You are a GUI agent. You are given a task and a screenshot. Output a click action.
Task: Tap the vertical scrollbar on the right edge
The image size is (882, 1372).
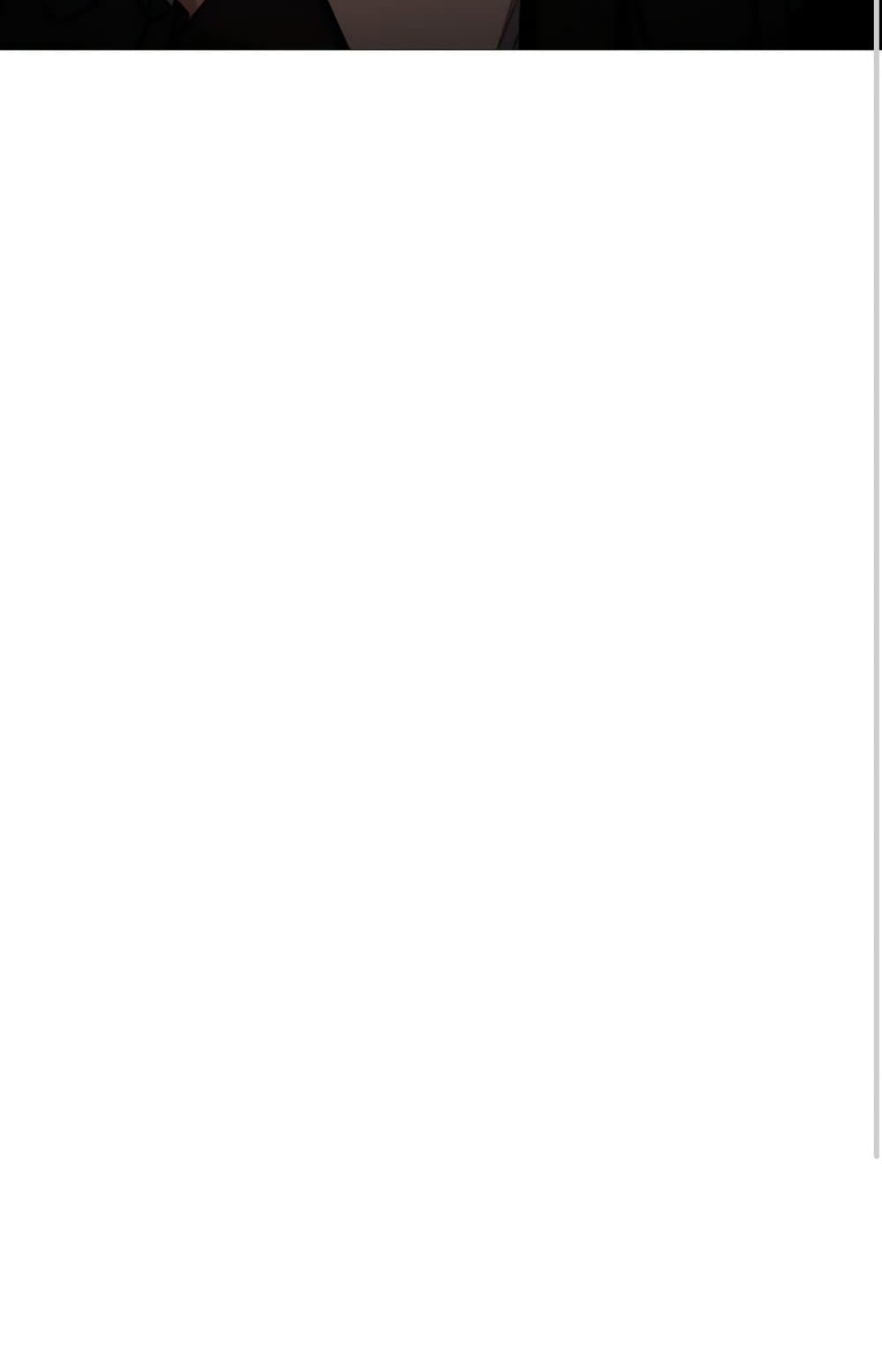coord(877,582)
